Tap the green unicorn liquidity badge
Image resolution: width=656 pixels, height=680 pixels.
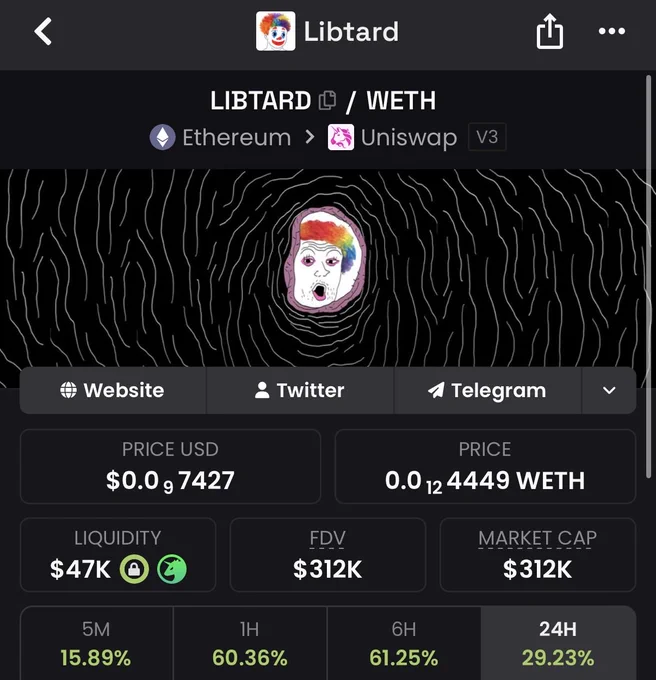click(x=172, y=569)
